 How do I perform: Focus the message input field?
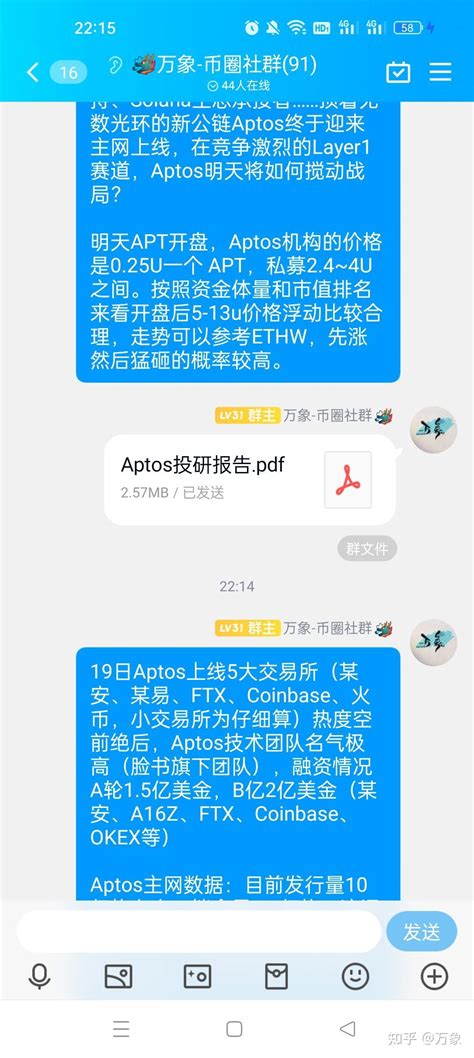point(199,932)
